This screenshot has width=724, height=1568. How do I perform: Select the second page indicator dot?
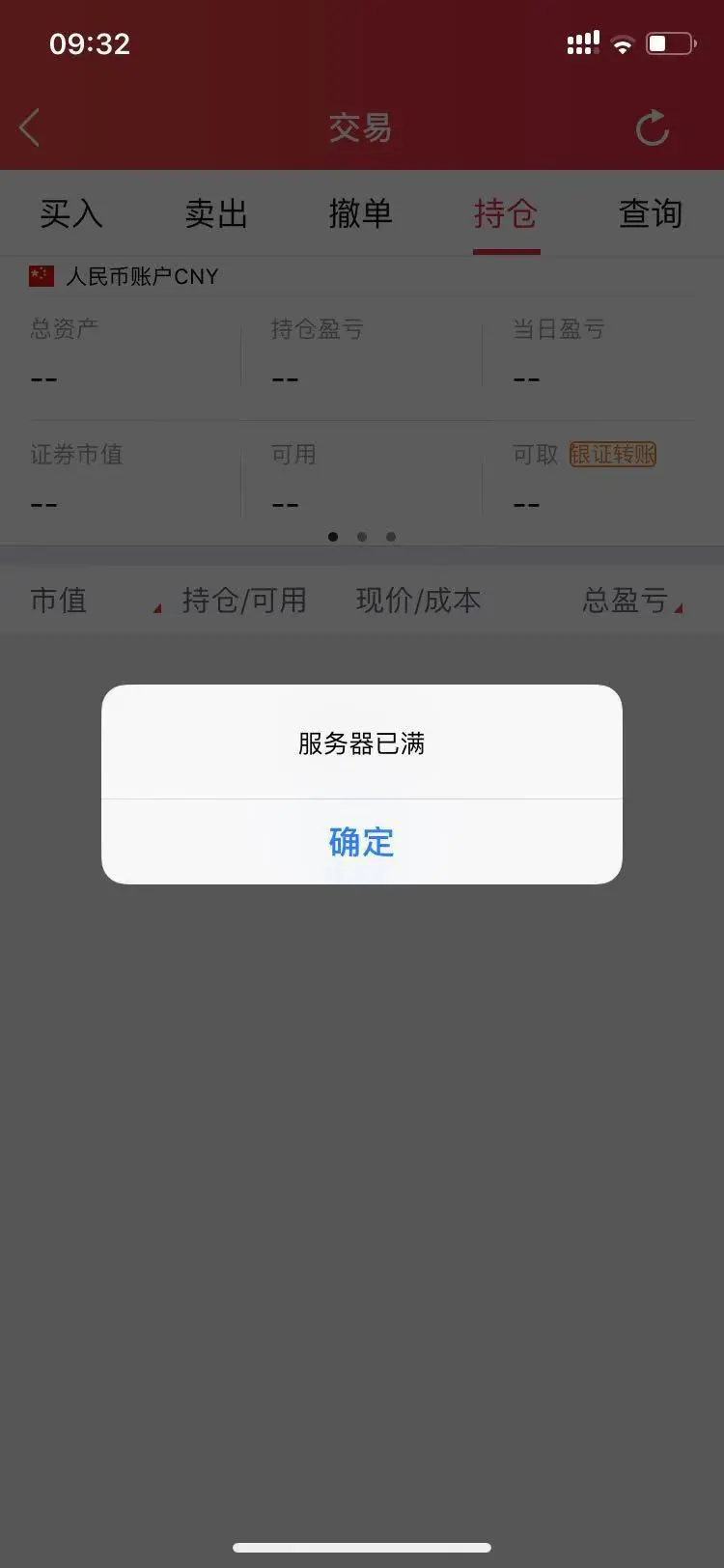point(362,536)
